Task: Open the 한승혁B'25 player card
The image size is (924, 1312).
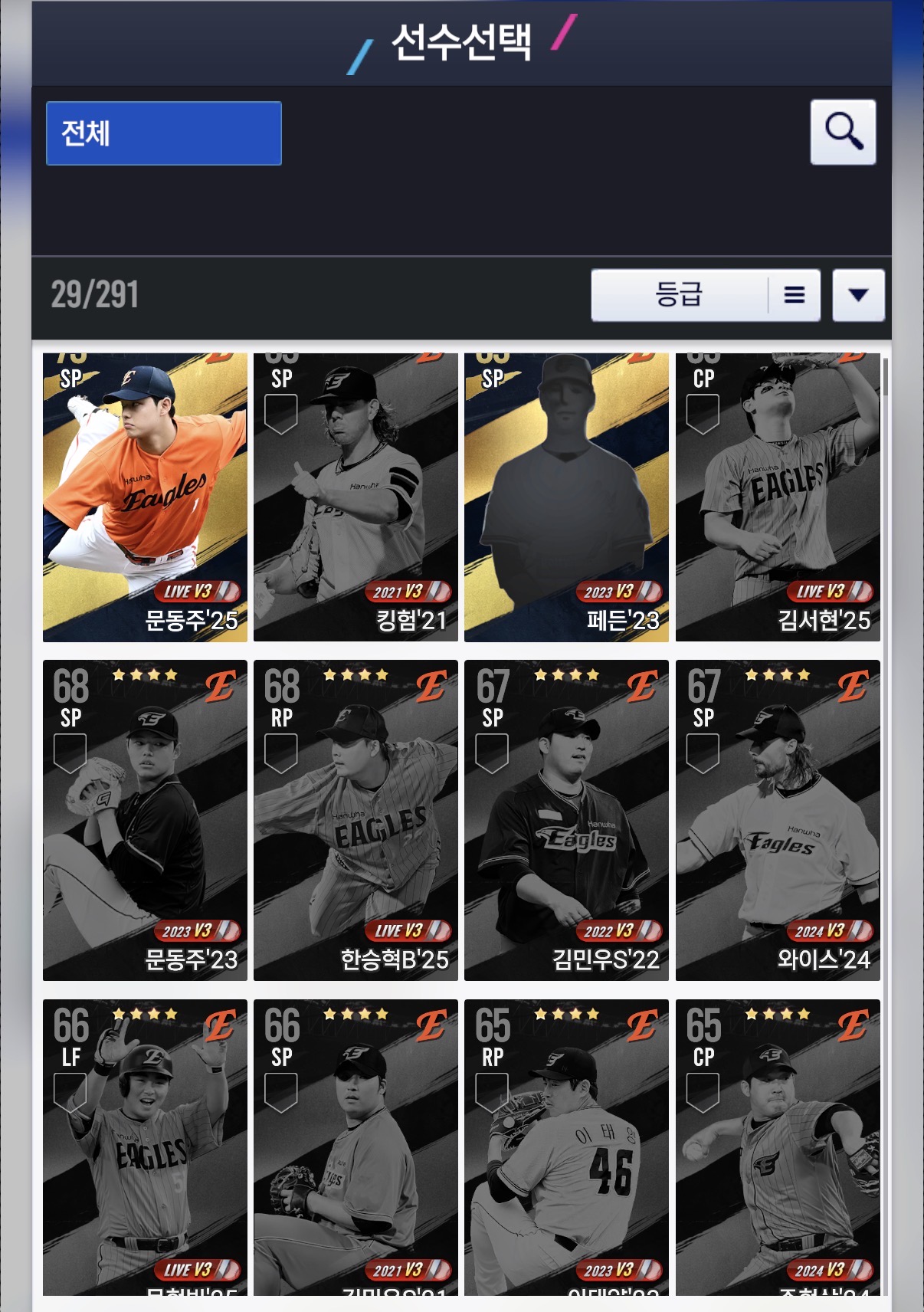Action: 356,820
